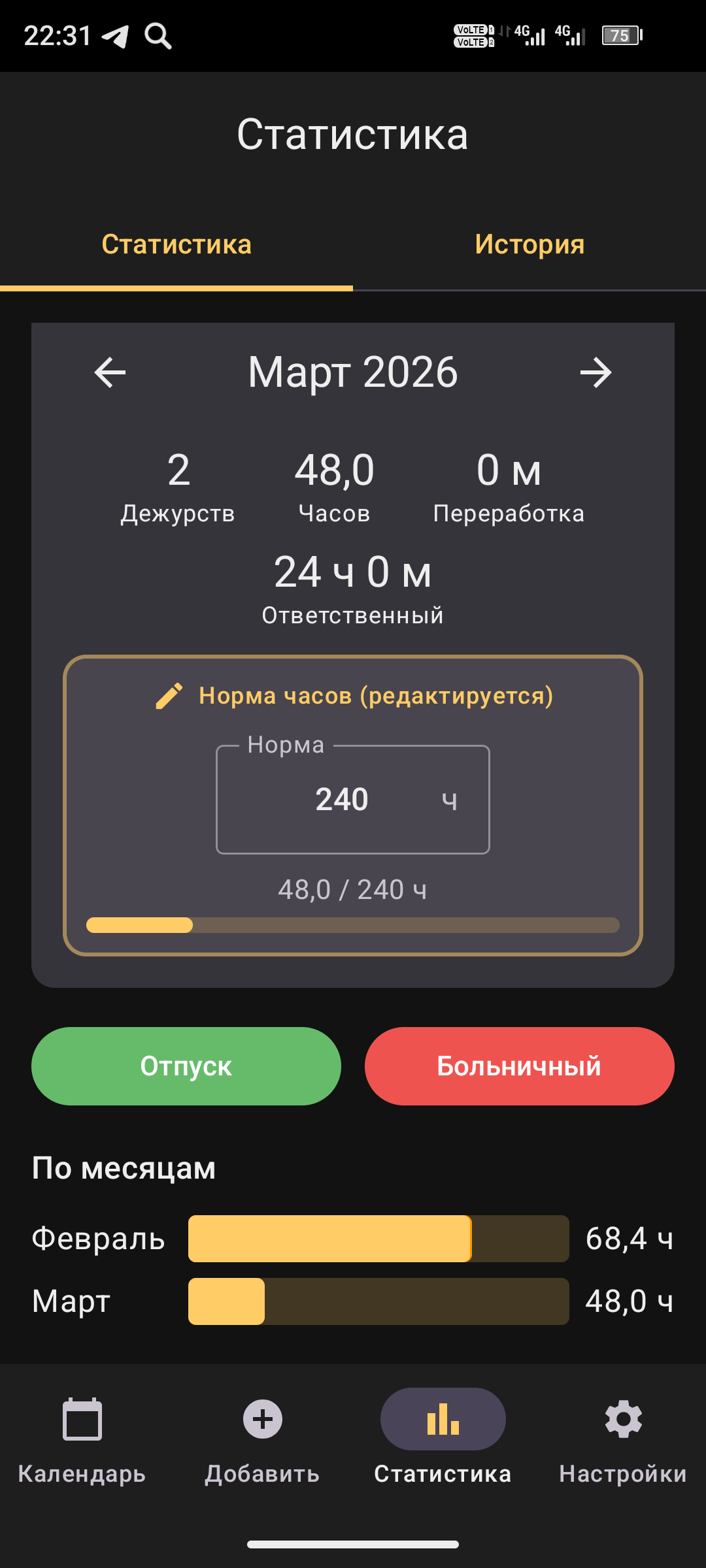Tap the Февраль monthly hours bar
The width and height of the screenshot is (706, 1568).
[x=379, y=1237]
